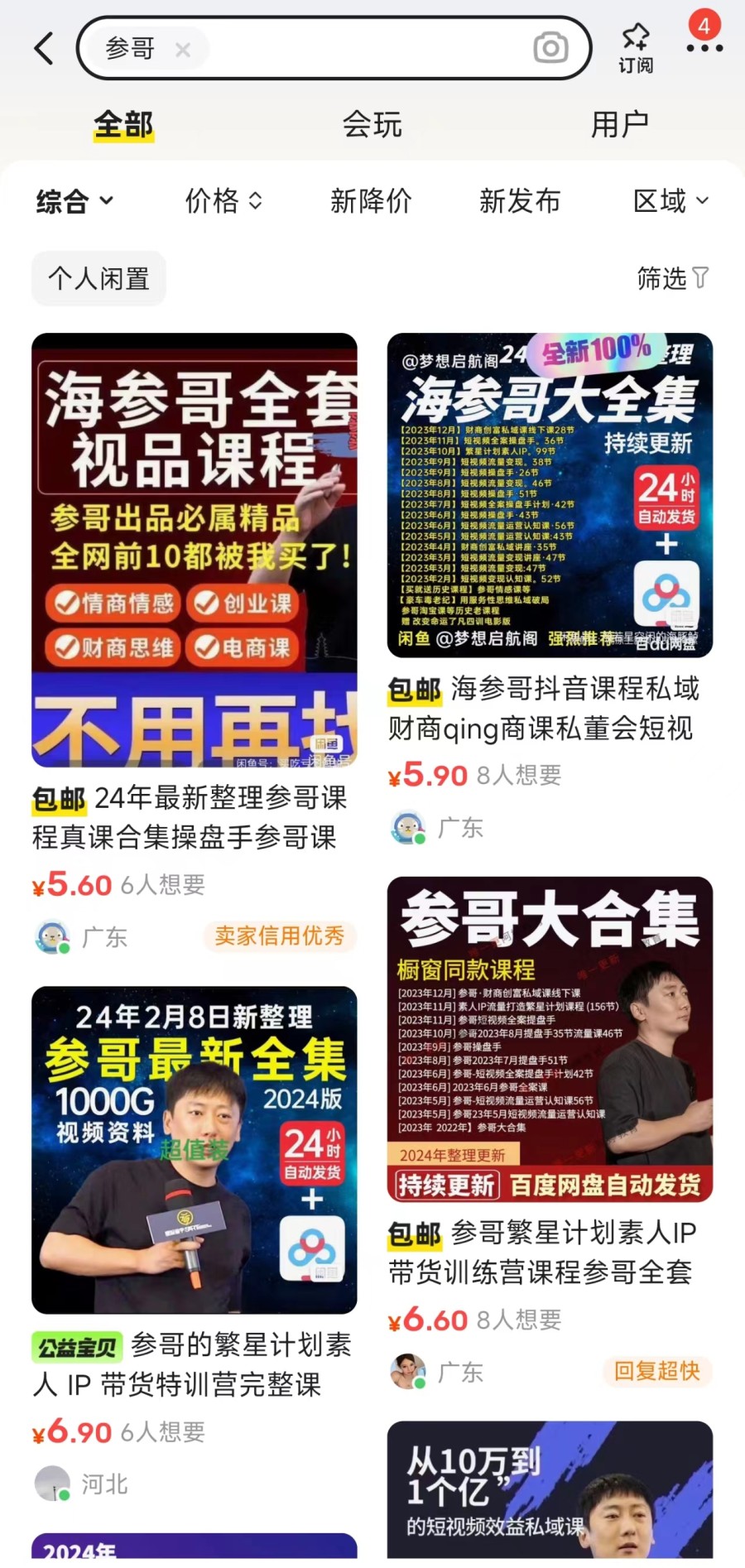View the ¥6.90 参哥的繁星计划 listing from 河北
Viewport: 745px width, 1568px height.
click(x=195, y=1149)
